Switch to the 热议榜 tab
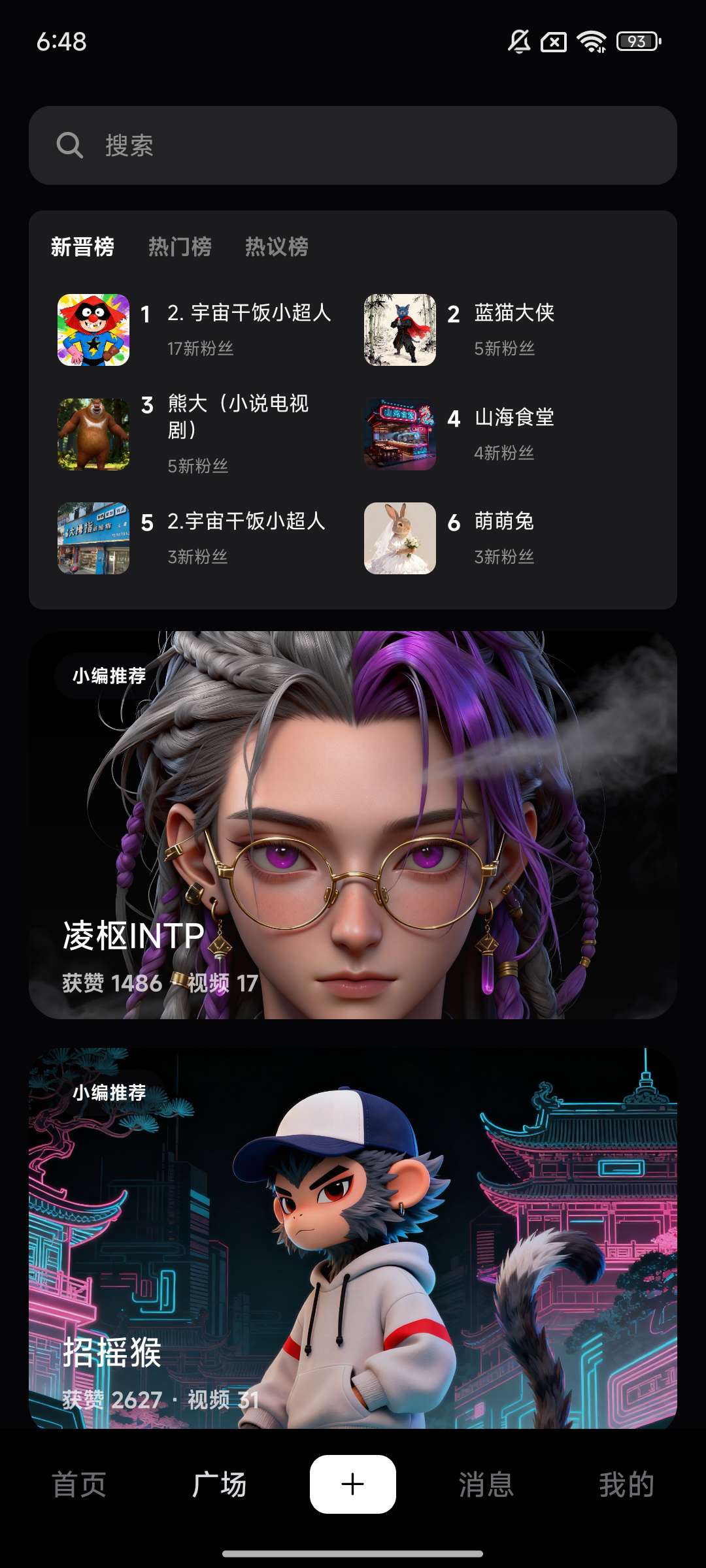706x1568 pixels. point(277,247)
